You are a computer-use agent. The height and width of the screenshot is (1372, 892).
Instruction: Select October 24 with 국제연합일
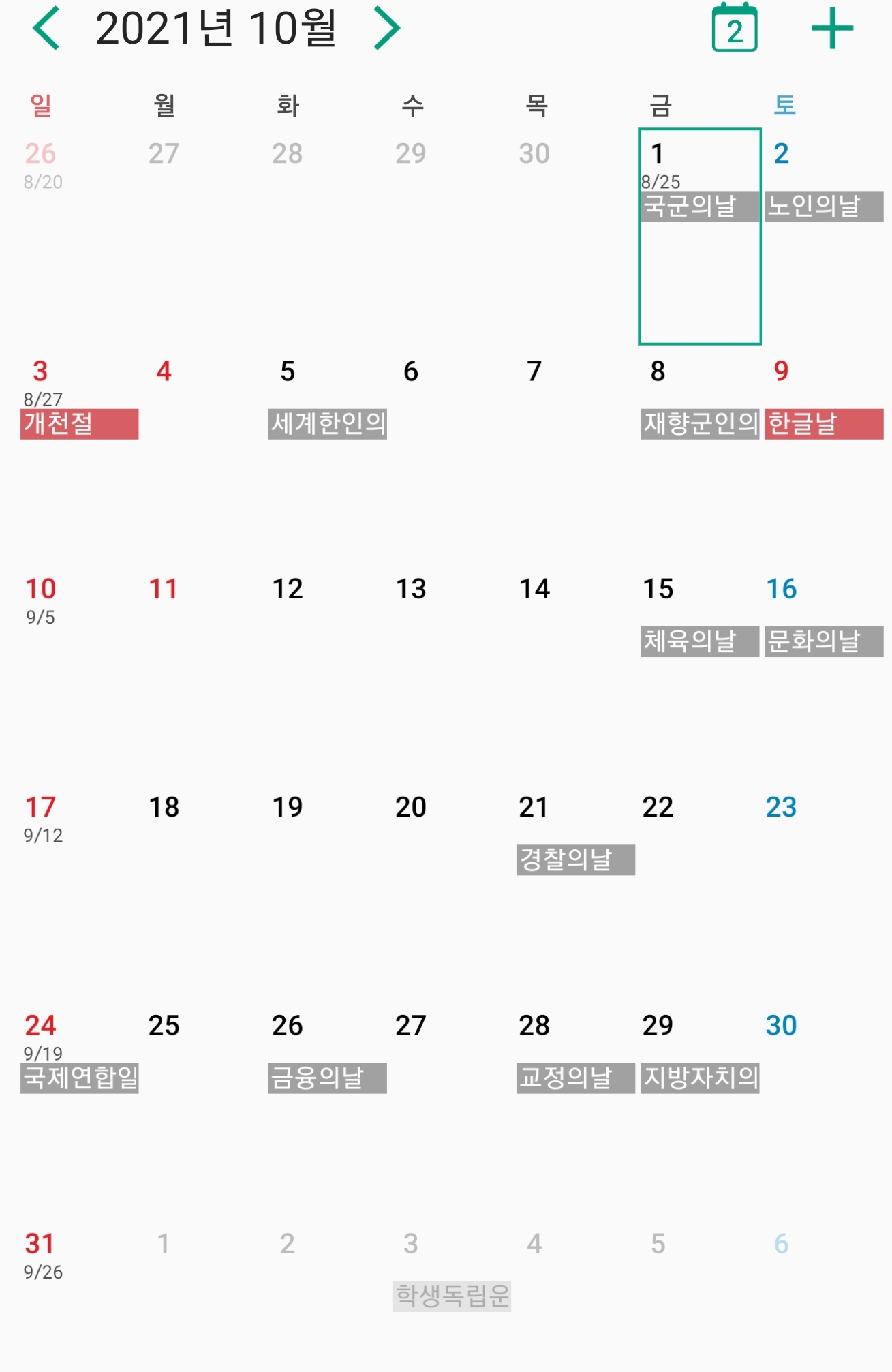click(x=79, y=1078)
